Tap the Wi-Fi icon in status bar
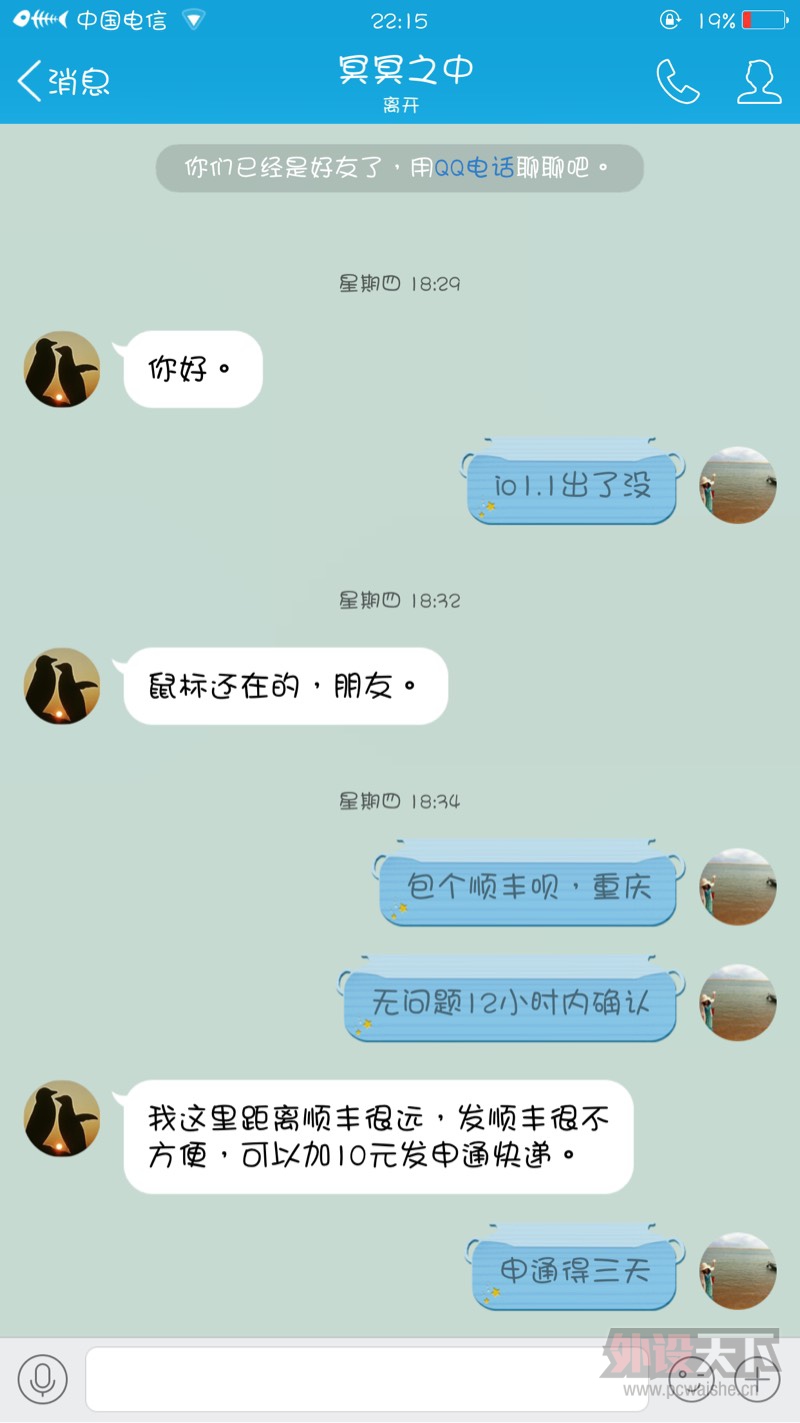800x1423 pixels. pos(192,17)
